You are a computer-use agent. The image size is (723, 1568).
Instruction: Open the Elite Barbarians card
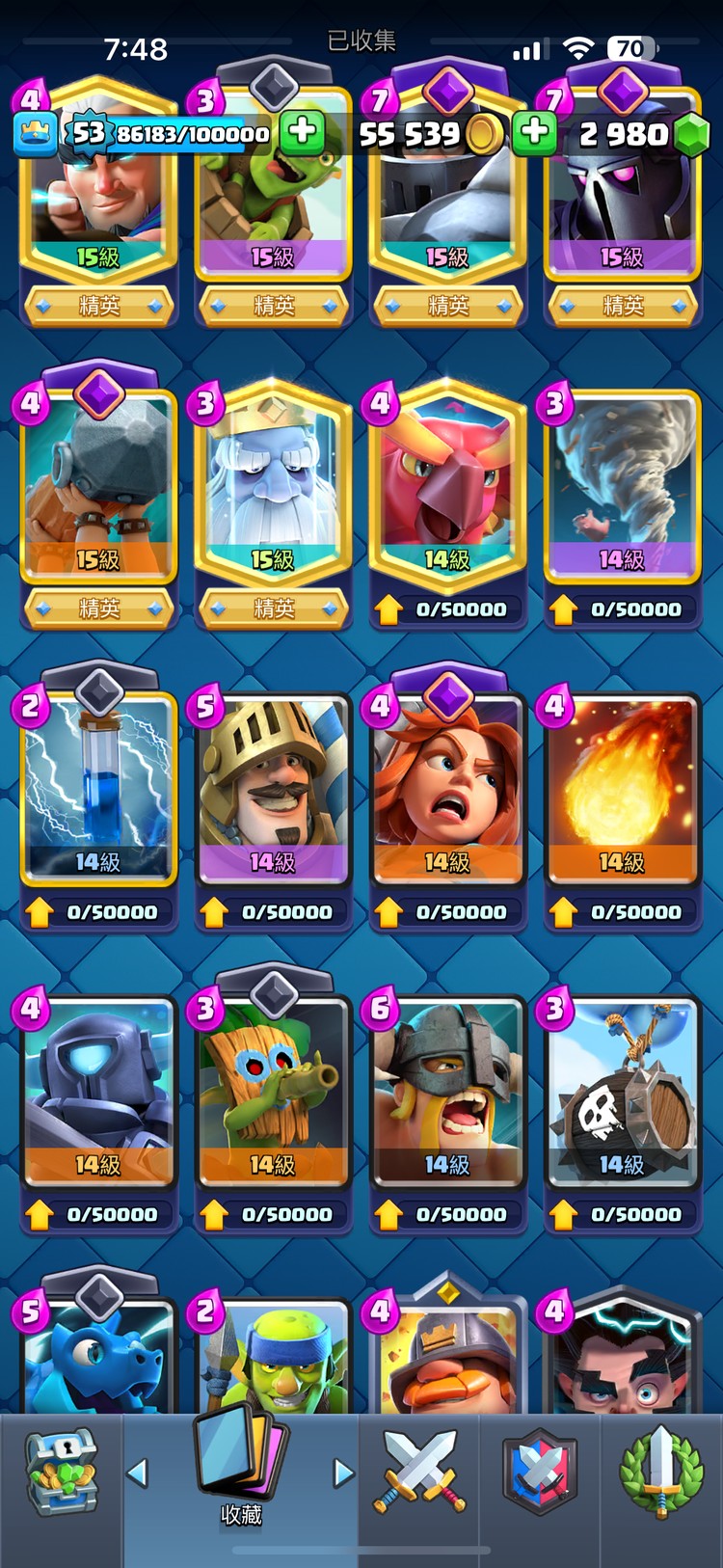click(447, 1095)
